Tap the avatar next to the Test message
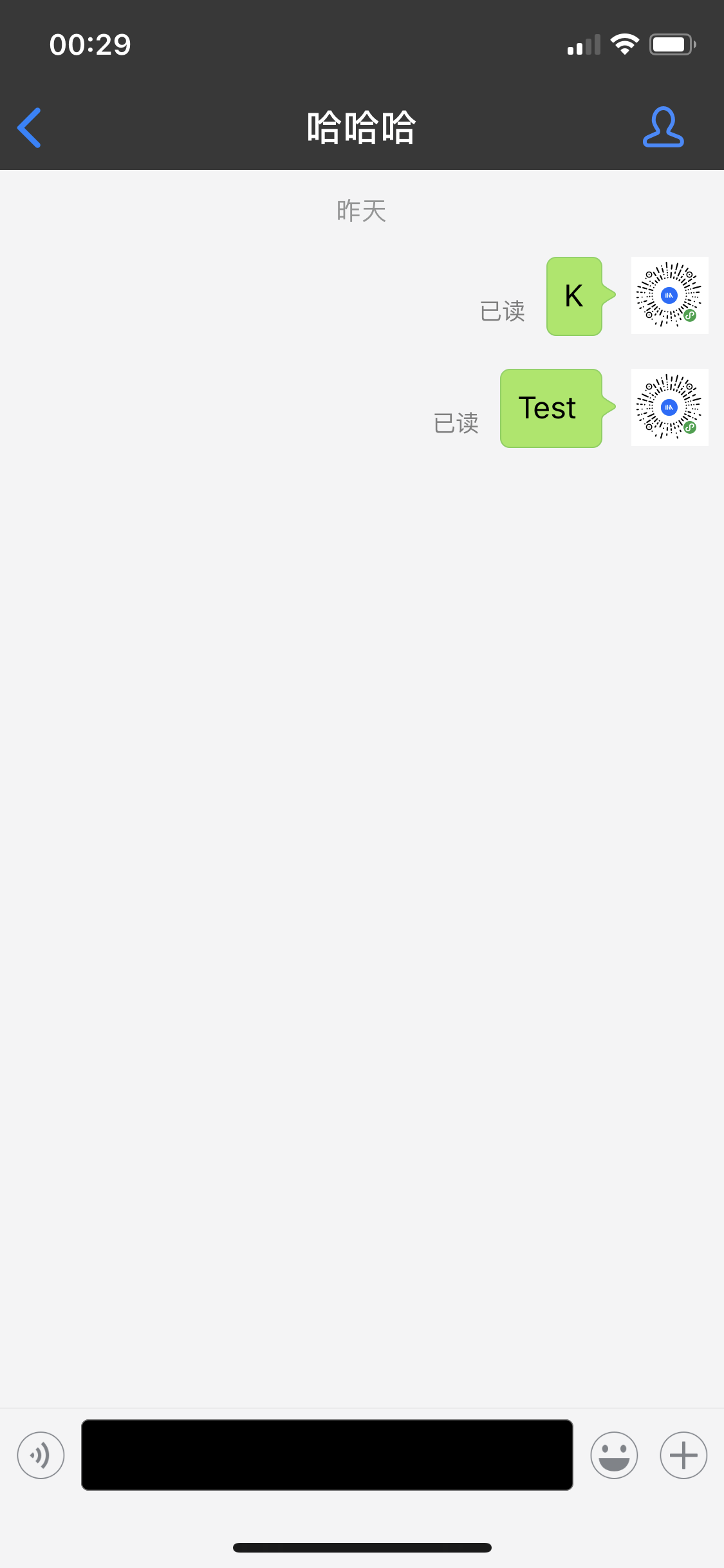Viewport: 724px width, 1568px height. [669, 407]
